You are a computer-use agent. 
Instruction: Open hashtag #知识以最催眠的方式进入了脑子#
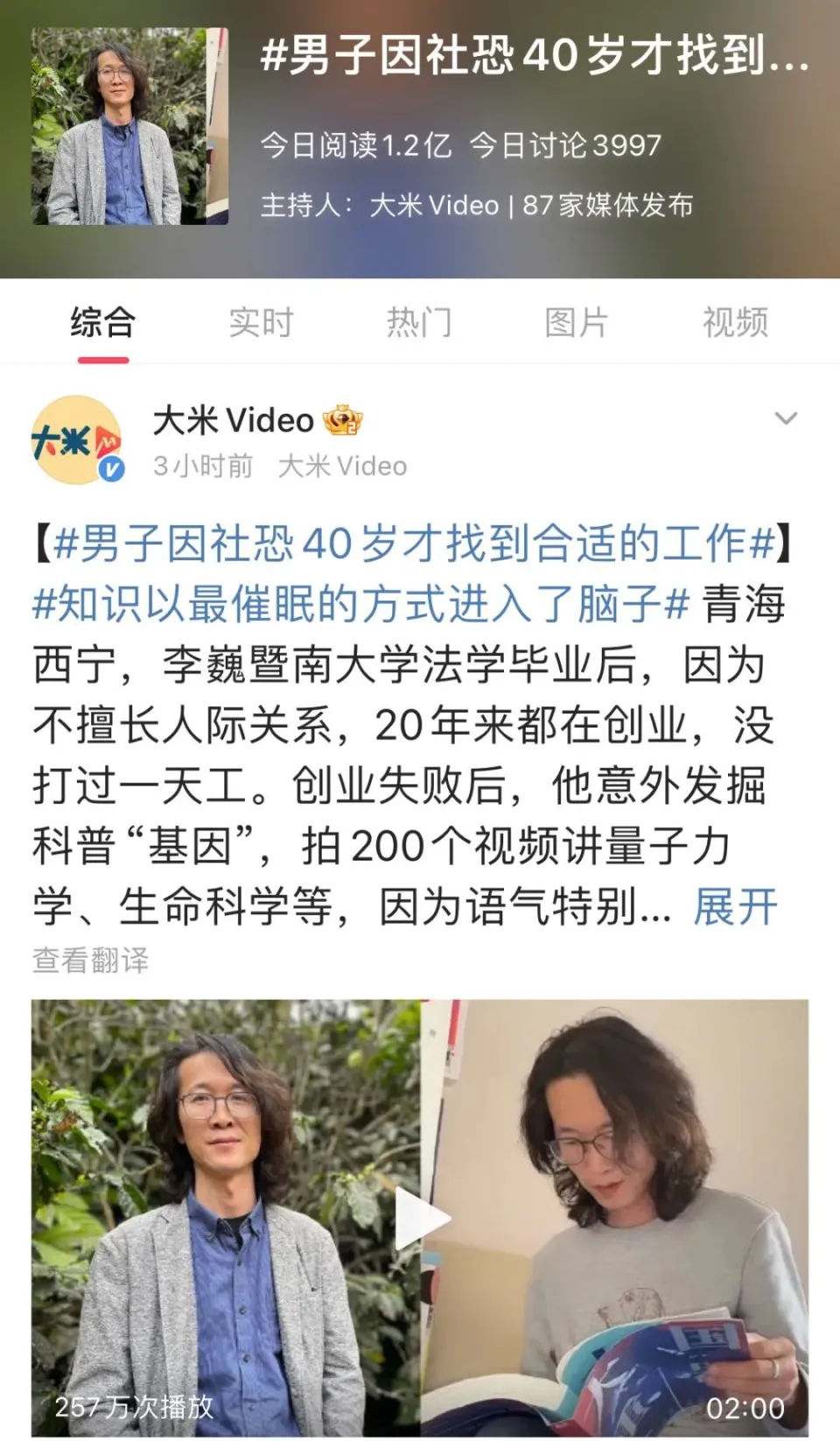tap(360, 604)
